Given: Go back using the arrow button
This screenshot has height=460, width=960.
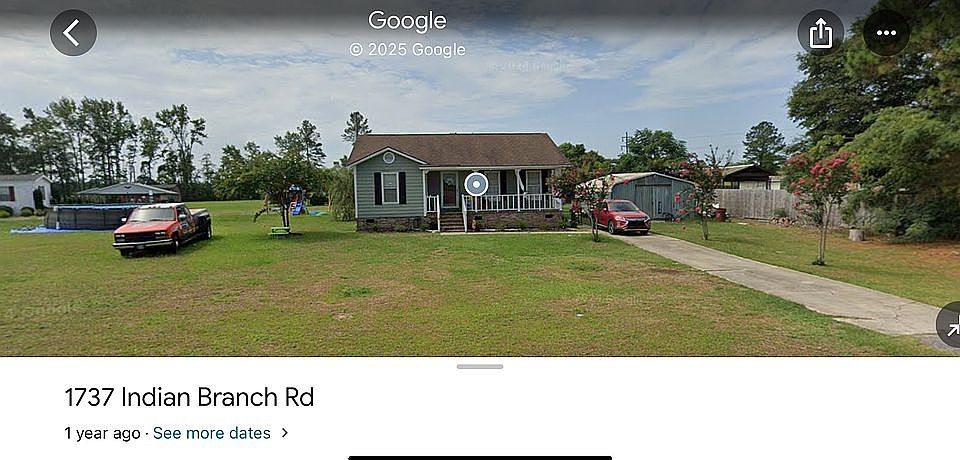Looking at the screenshot, I should pos(73,33).
